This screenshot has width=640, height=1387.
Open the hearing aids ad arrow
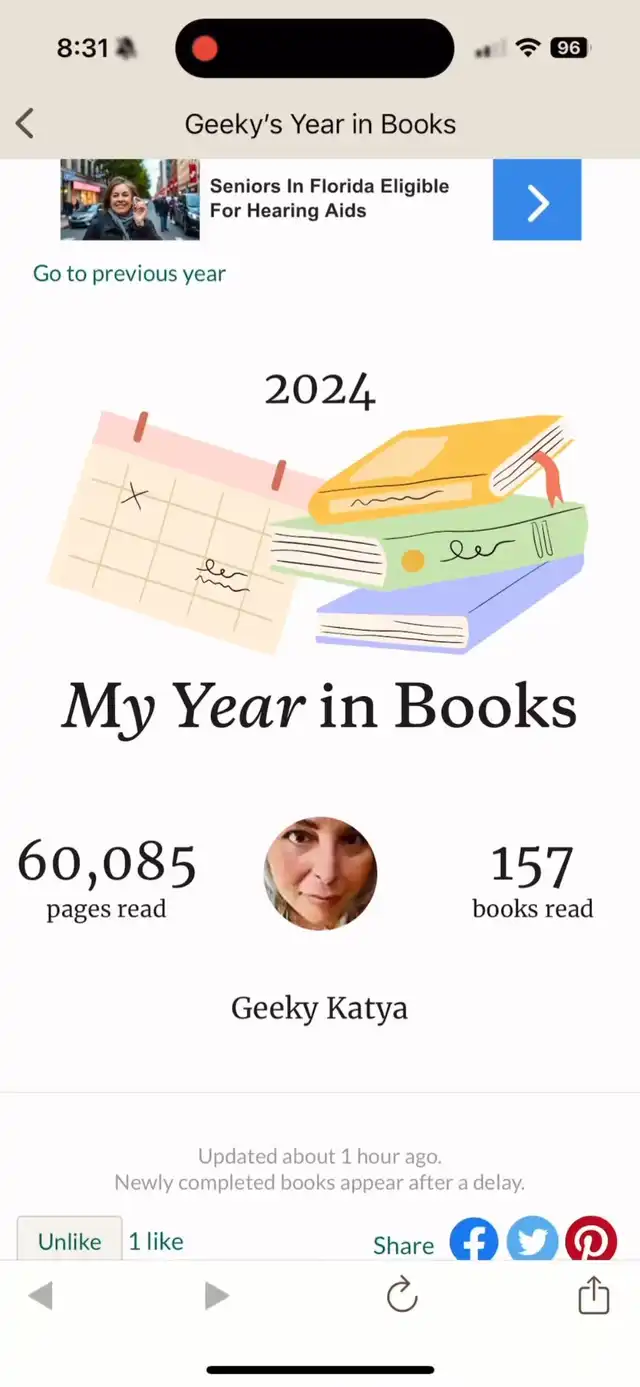[x=536, y=203]
